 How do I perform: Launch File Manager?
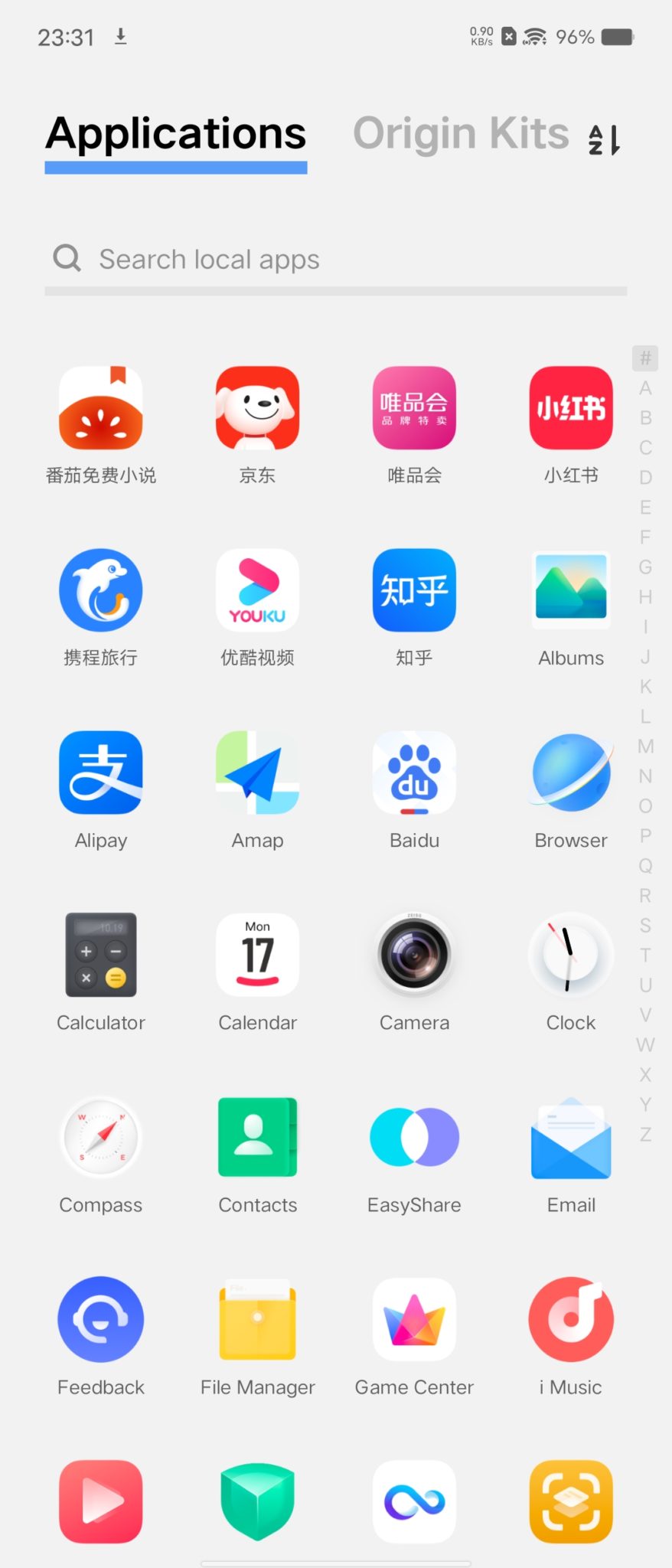[x=257, y=1319]
